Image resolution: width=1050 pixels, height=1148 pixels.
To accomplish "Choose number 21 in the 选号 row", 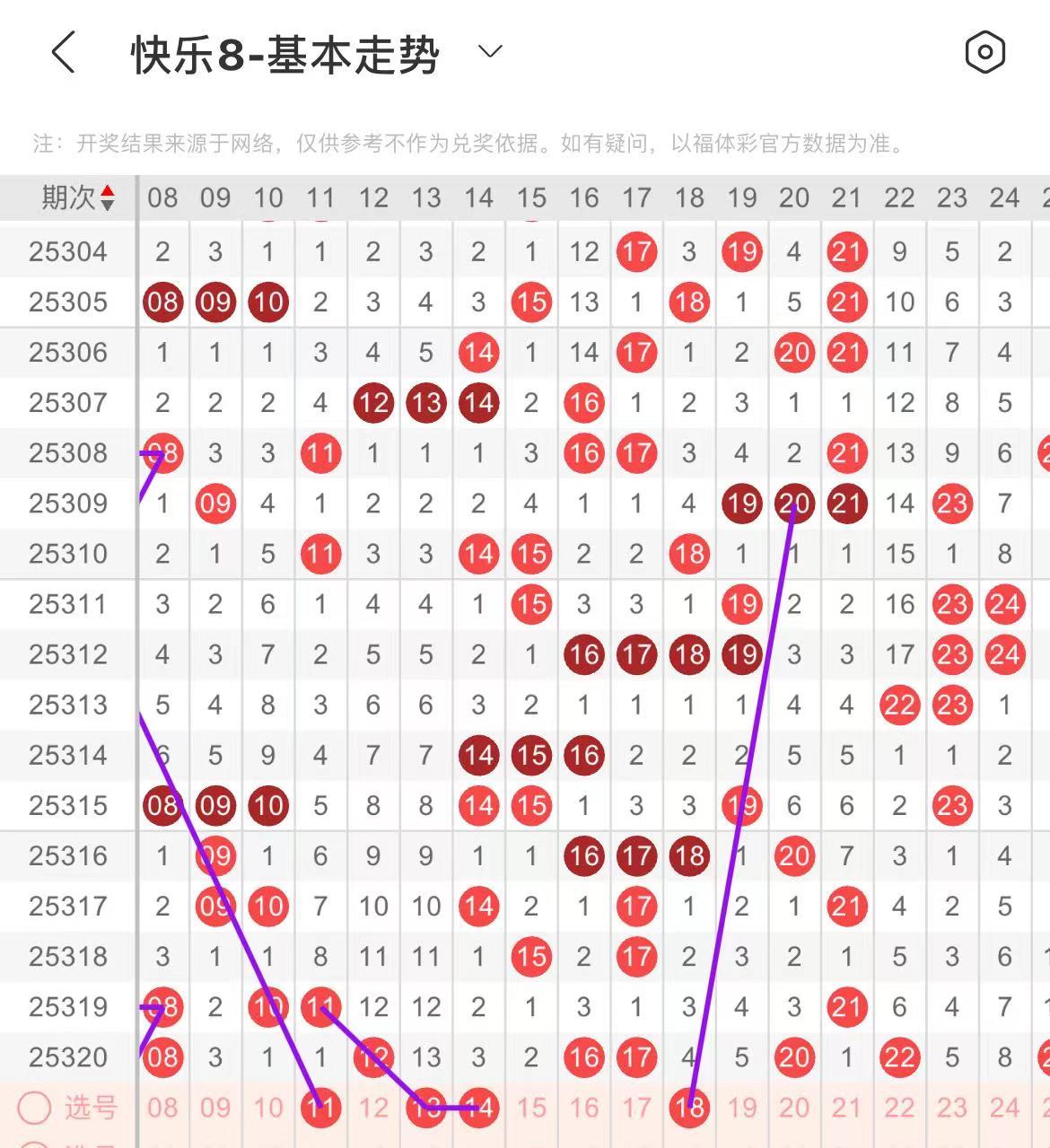I will pos(846,1108).
